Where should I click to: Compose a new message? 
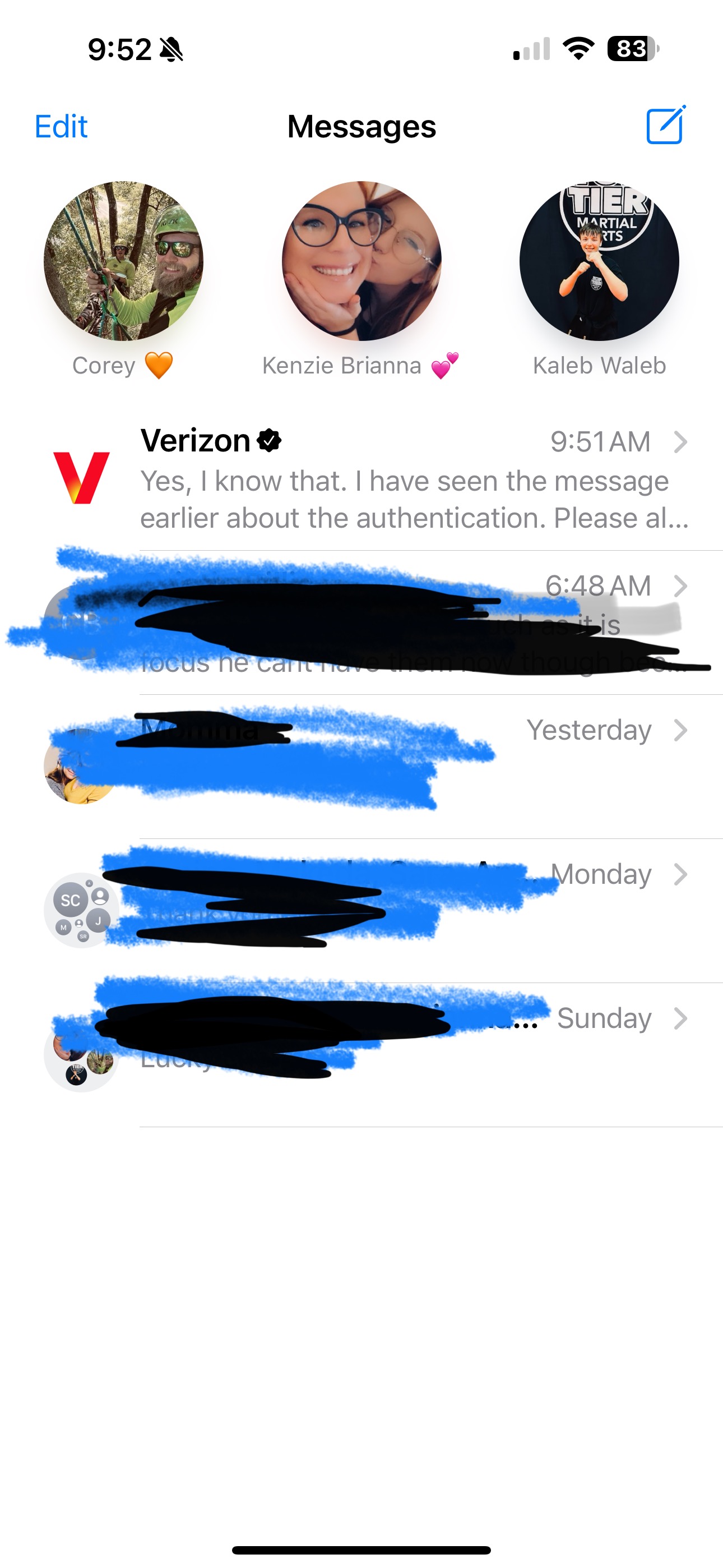(x=665, y=126)
